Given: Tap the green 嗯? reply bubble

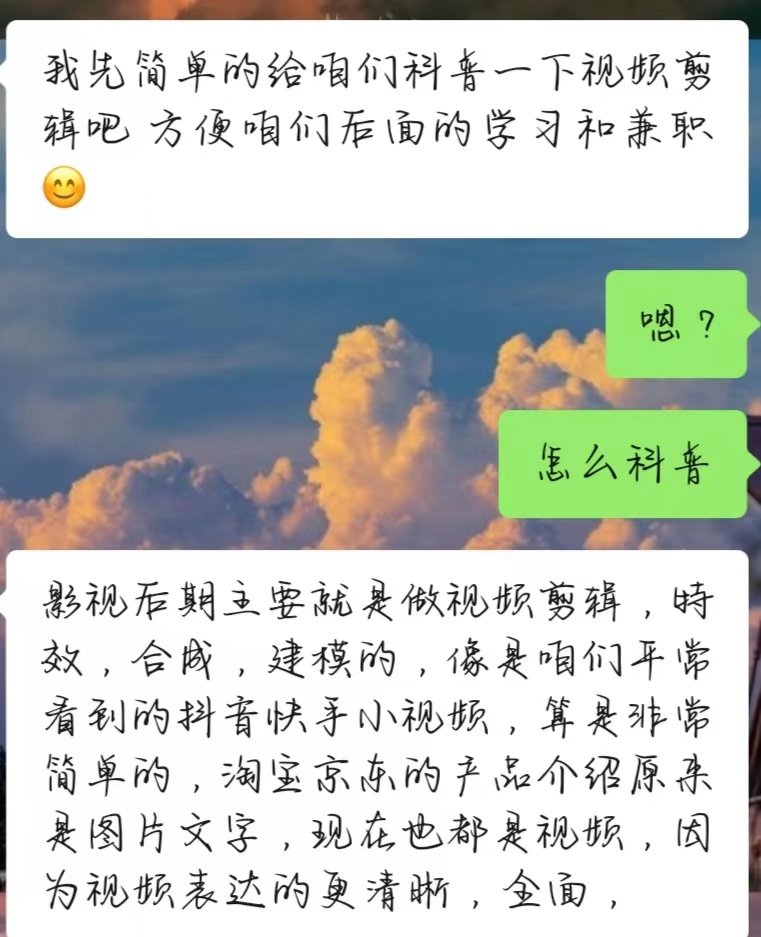Looking at the screenshot, I should coord(677,325).
